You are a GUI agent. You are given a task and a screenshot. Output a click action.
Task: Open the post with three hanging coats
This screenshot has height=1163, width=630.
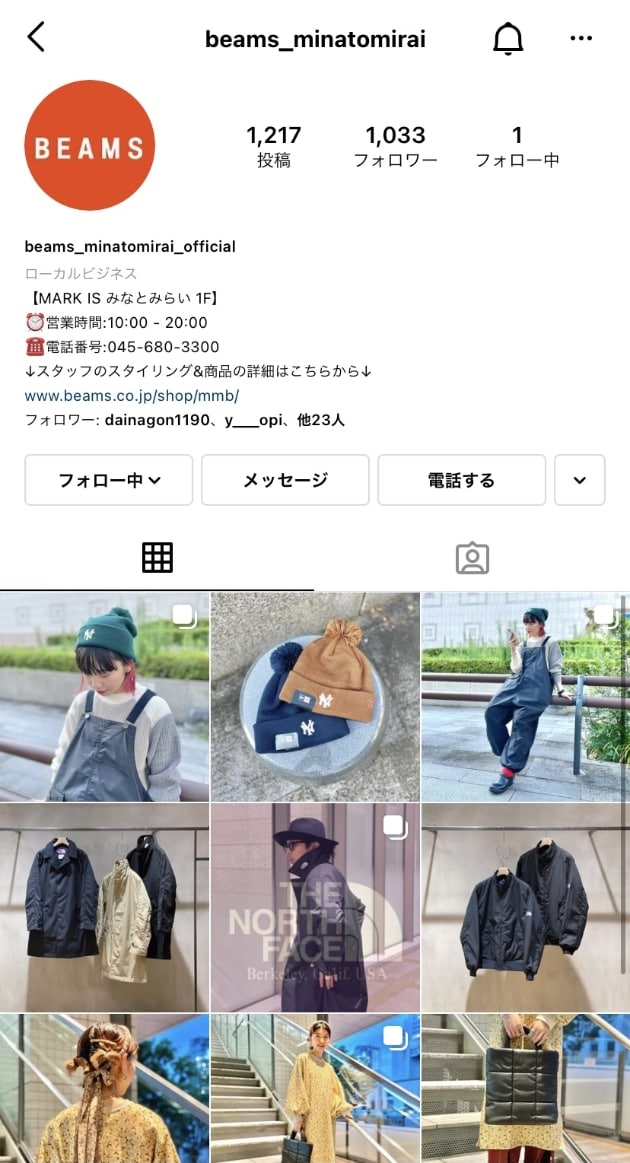click(104, 908)
